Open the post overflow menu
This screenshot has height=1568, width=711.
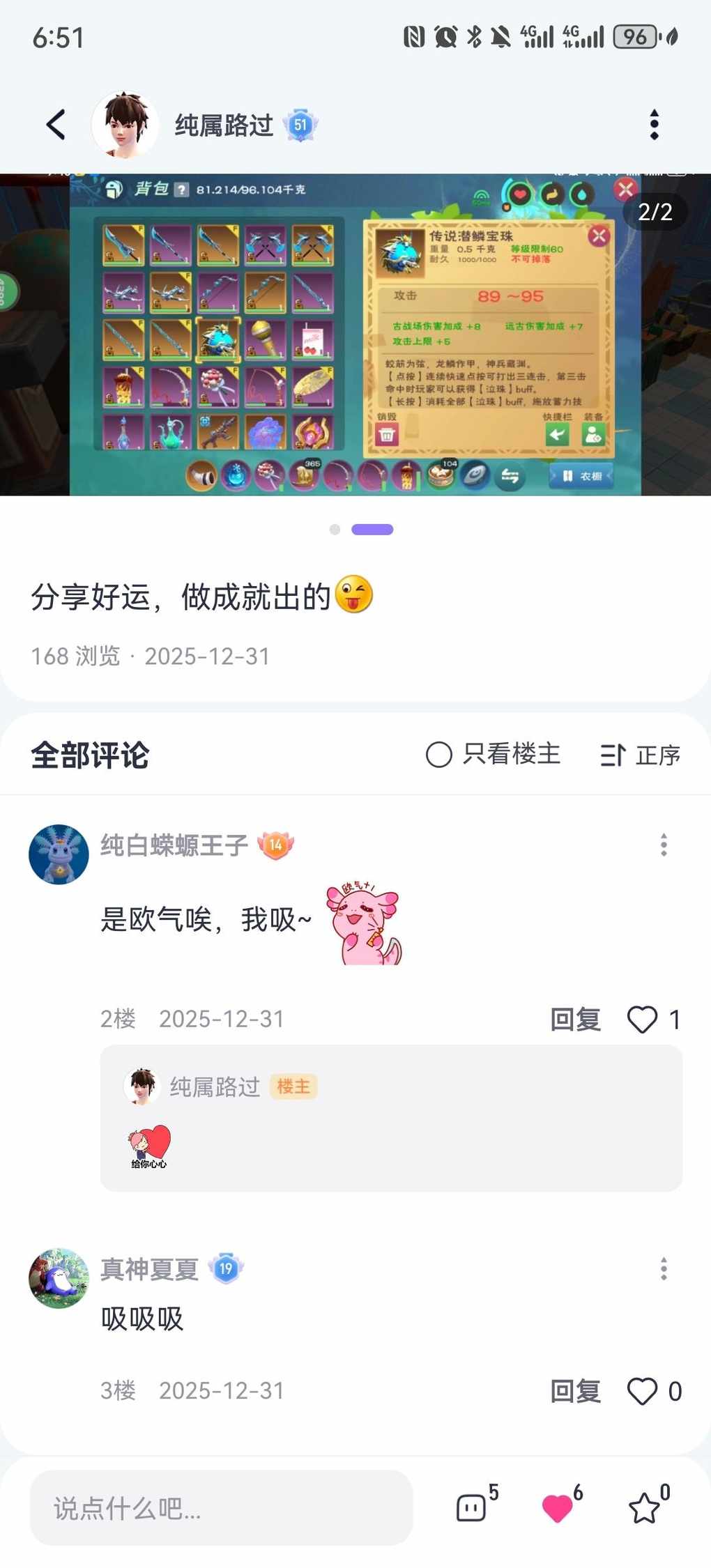point(654,125)
